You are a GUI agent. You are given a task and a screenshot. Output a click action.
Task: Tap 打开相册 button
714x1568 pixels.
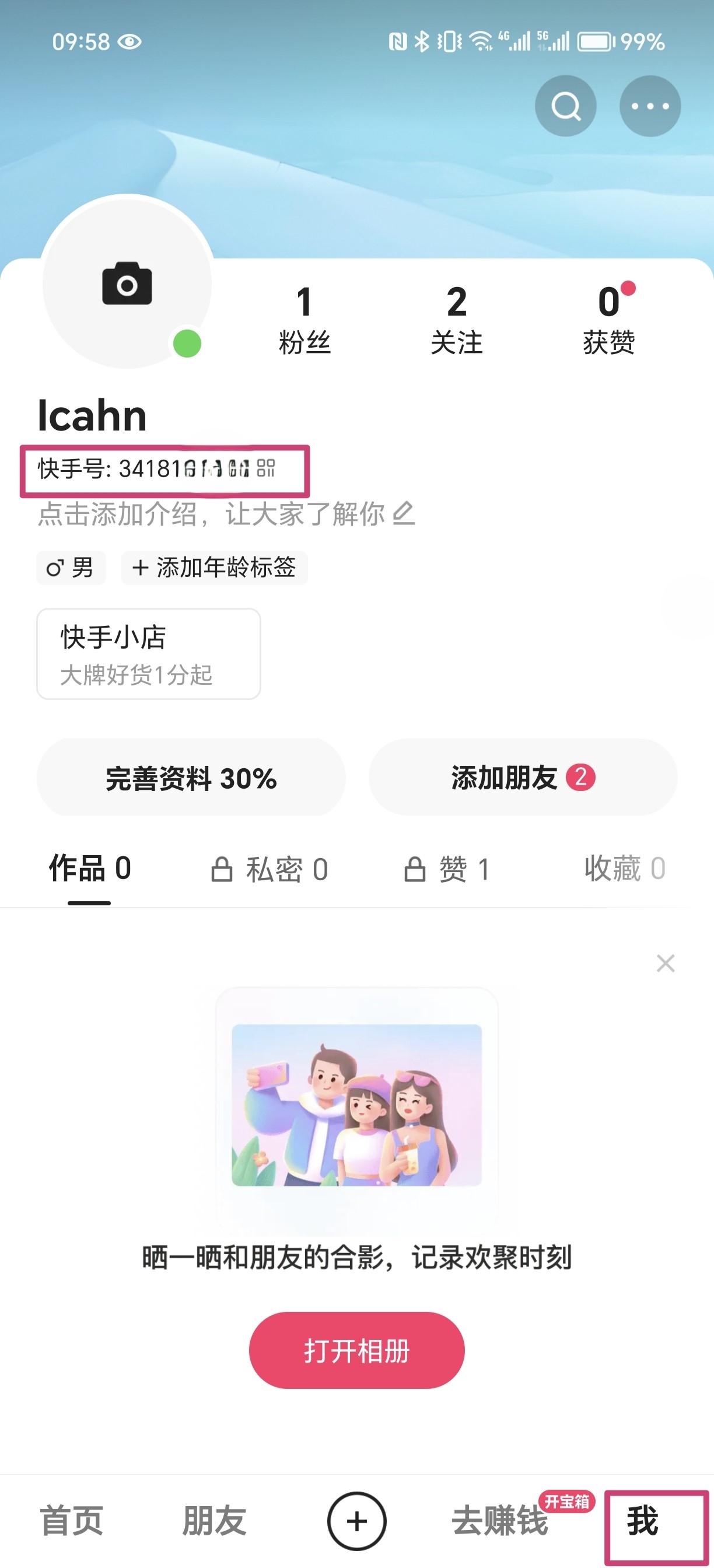[x=356, y=1350]
